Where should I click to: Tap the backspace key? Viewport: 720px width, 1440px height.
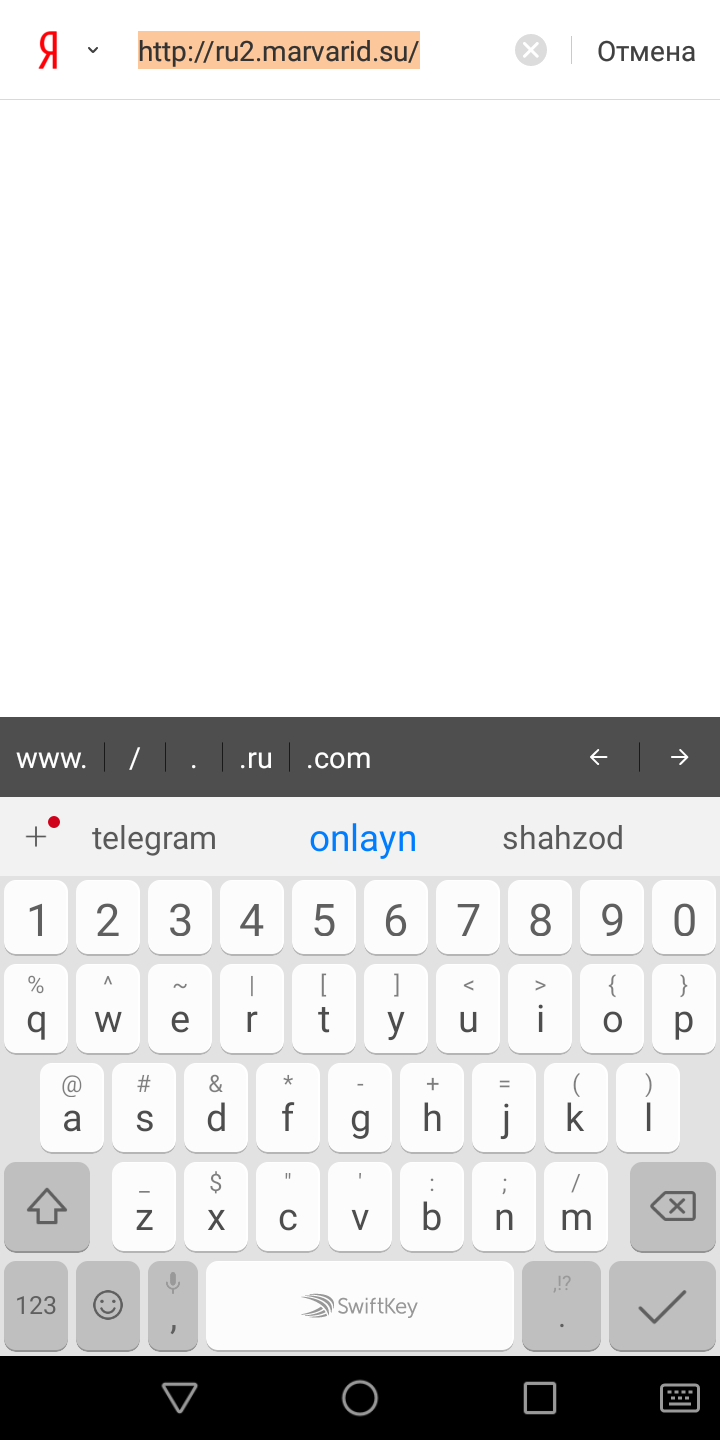pos(673,1207)
